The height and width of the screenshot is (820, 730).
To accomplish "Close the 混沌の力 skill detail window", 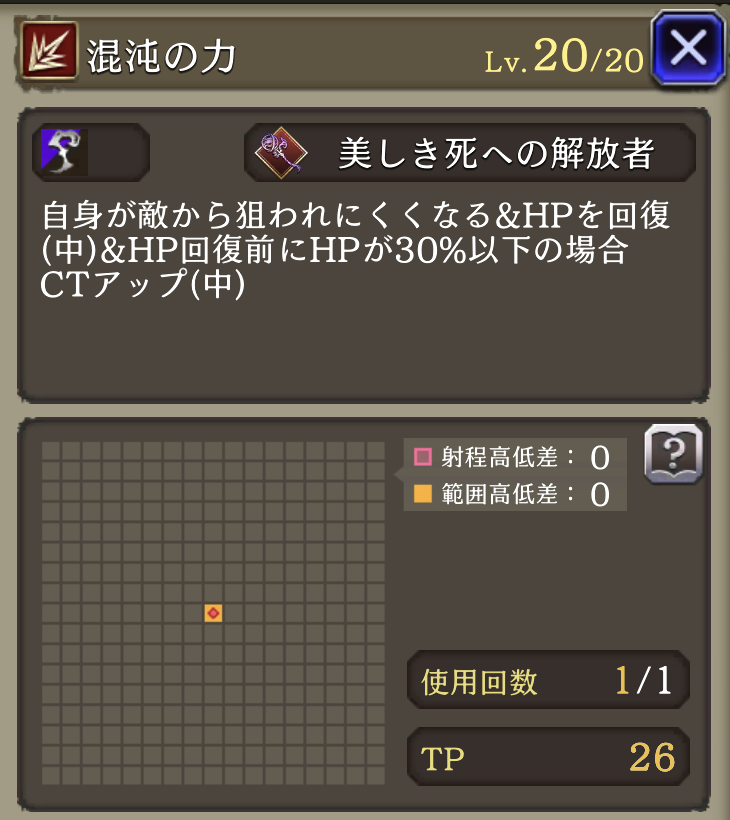I will pyautogui.click(x=688, y=48).
